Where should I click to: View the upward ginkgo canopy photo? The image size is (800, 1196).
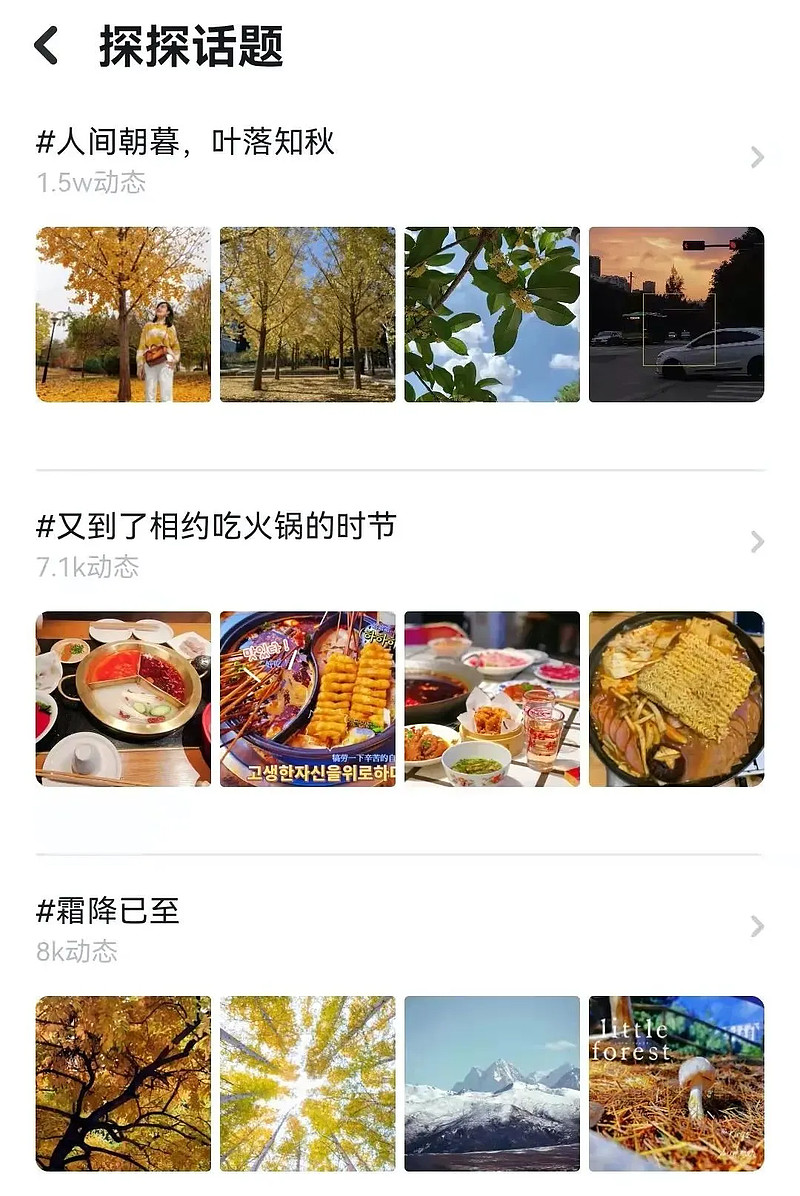click(307, 1082)
